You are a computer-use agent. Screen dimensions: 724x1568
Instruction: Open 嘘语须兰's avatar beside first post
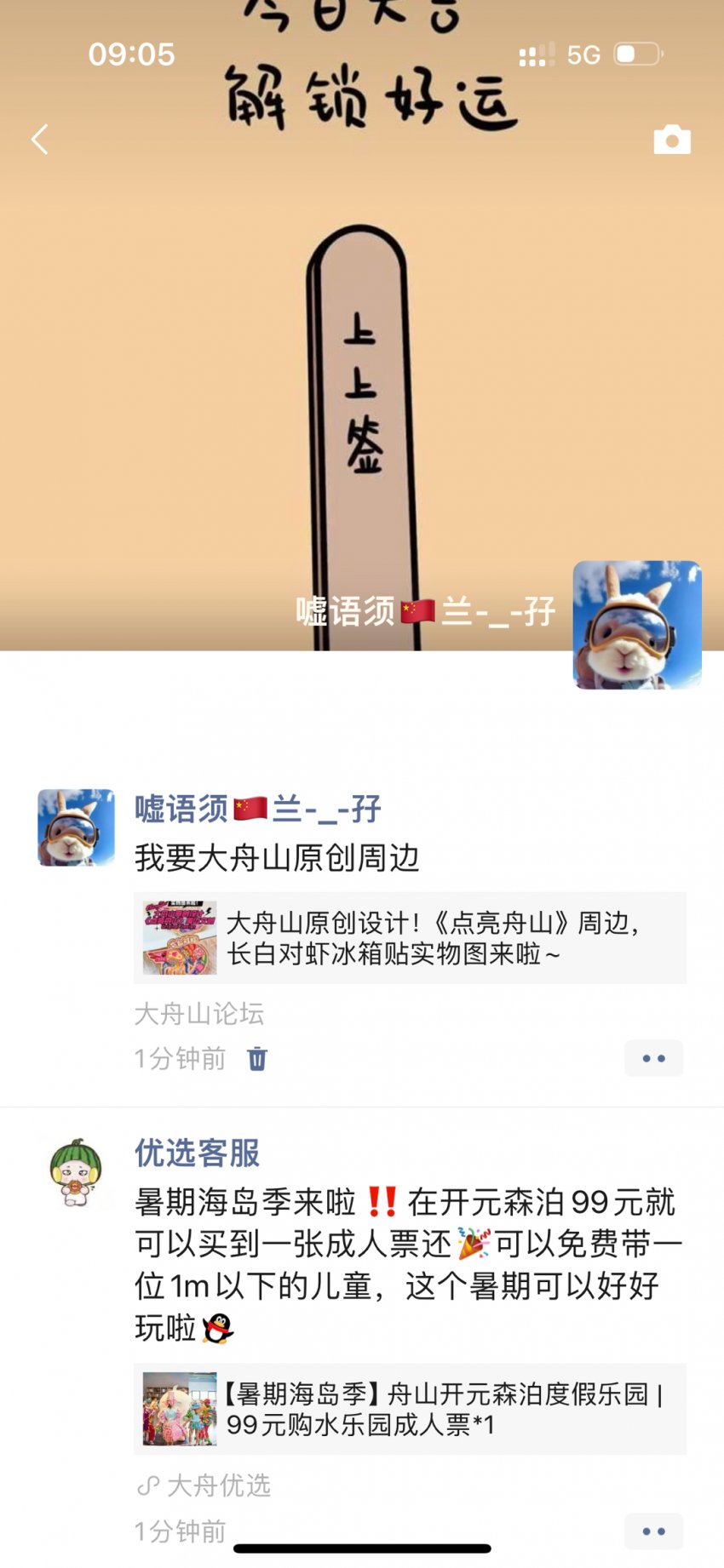[x=76, y=827]
